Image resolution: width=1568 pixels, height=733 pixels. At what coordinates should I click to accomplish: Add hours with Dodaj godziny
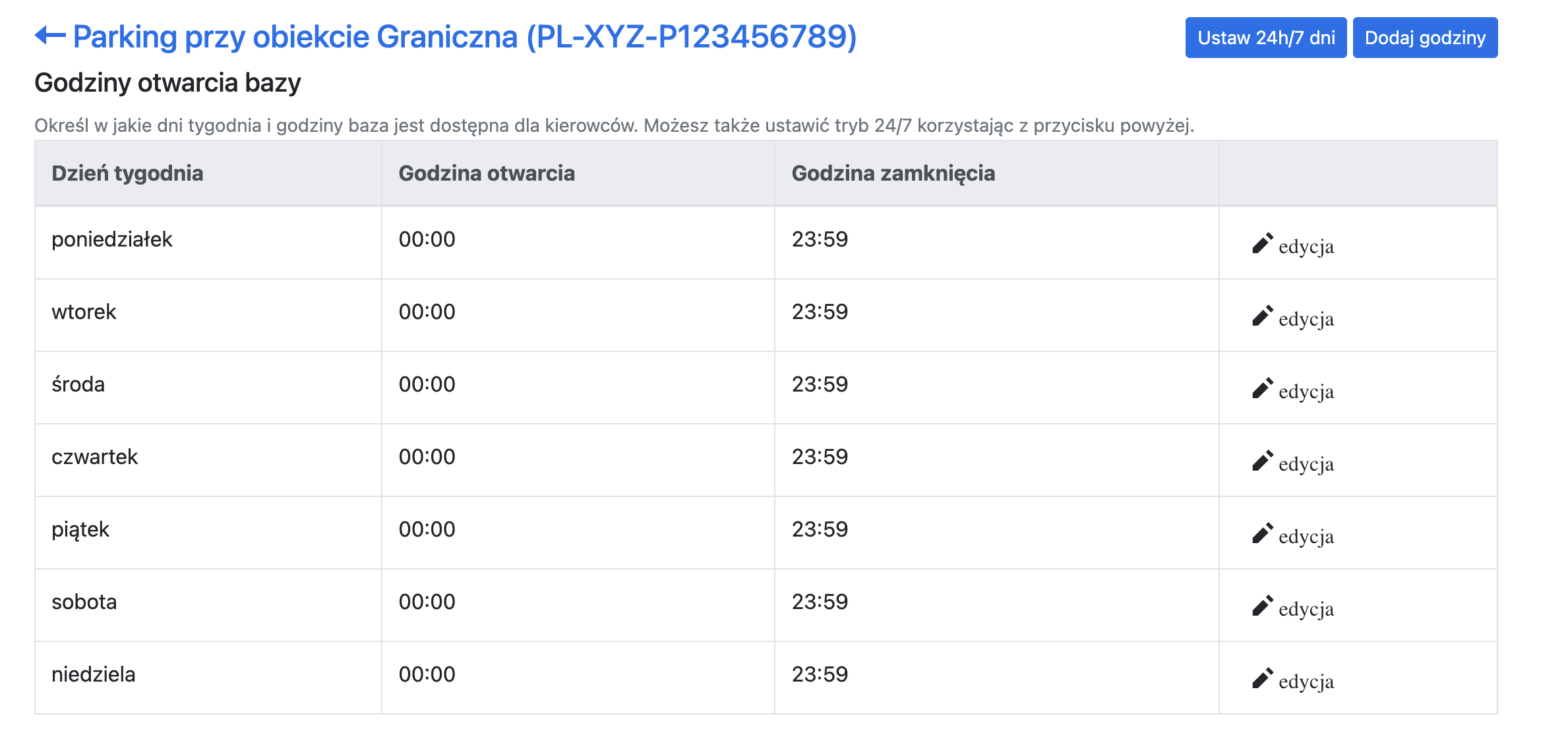click(1424, 38)
